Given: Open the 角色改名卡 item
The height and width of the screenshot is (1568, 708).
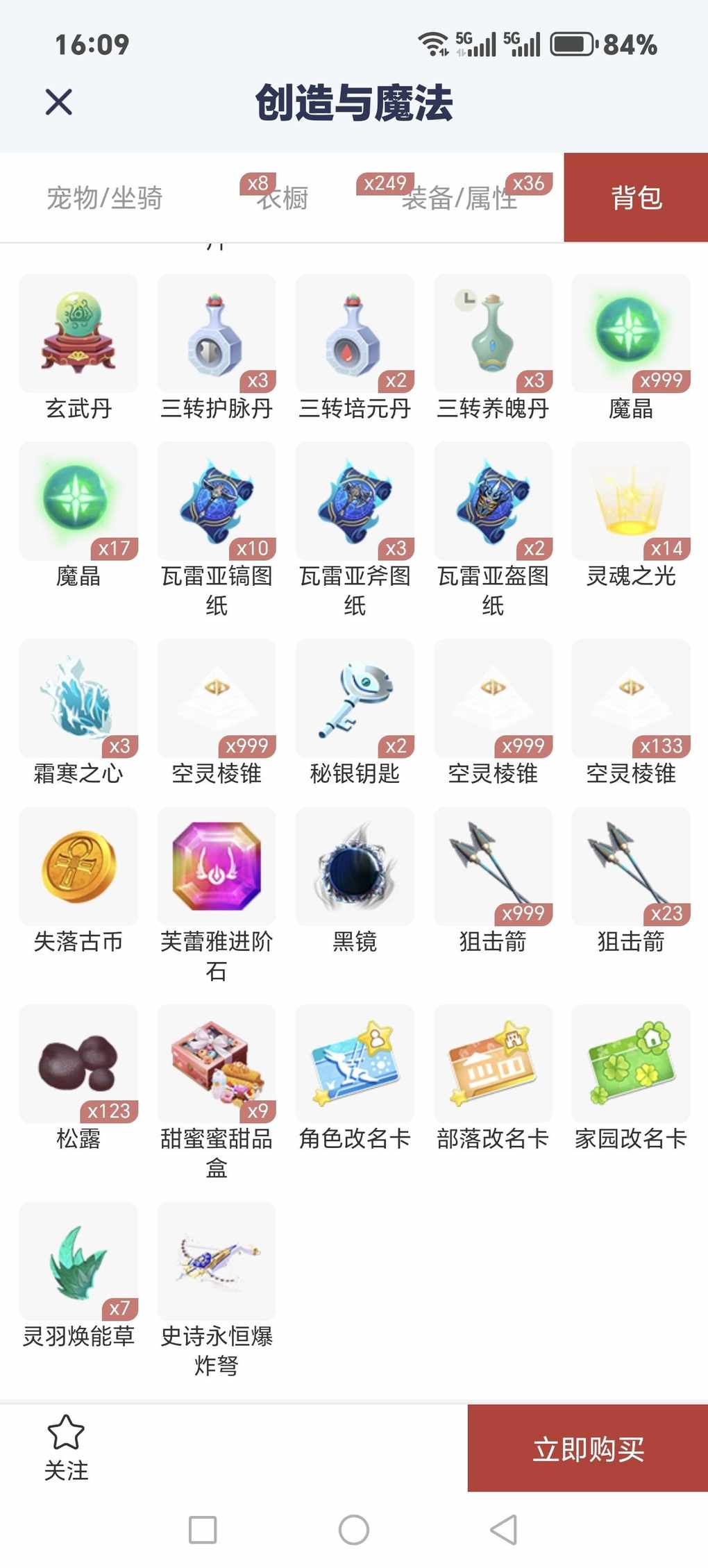Looking at the screenshot, I should pos(355,1064).
